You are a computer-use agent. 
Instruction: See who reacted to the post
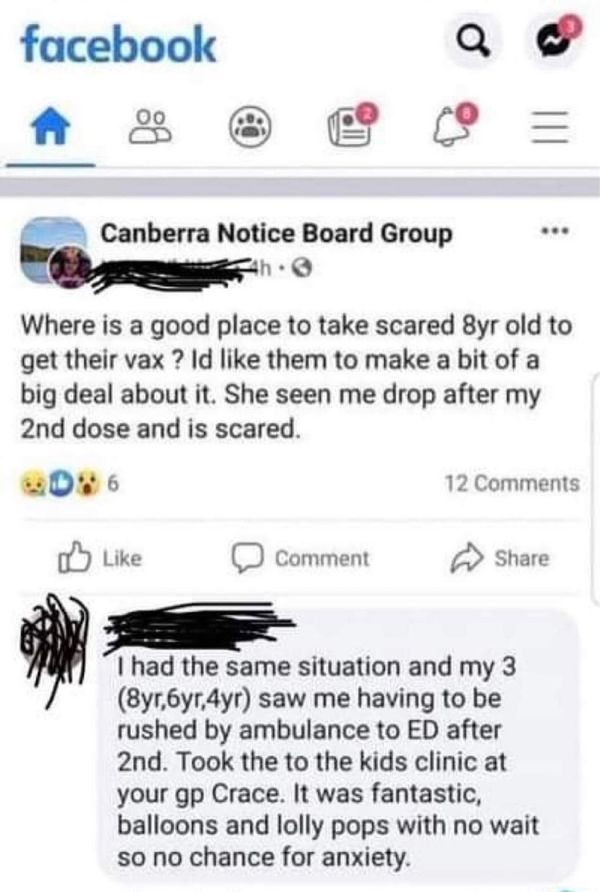pyautogui.click(x=70, y=483)
